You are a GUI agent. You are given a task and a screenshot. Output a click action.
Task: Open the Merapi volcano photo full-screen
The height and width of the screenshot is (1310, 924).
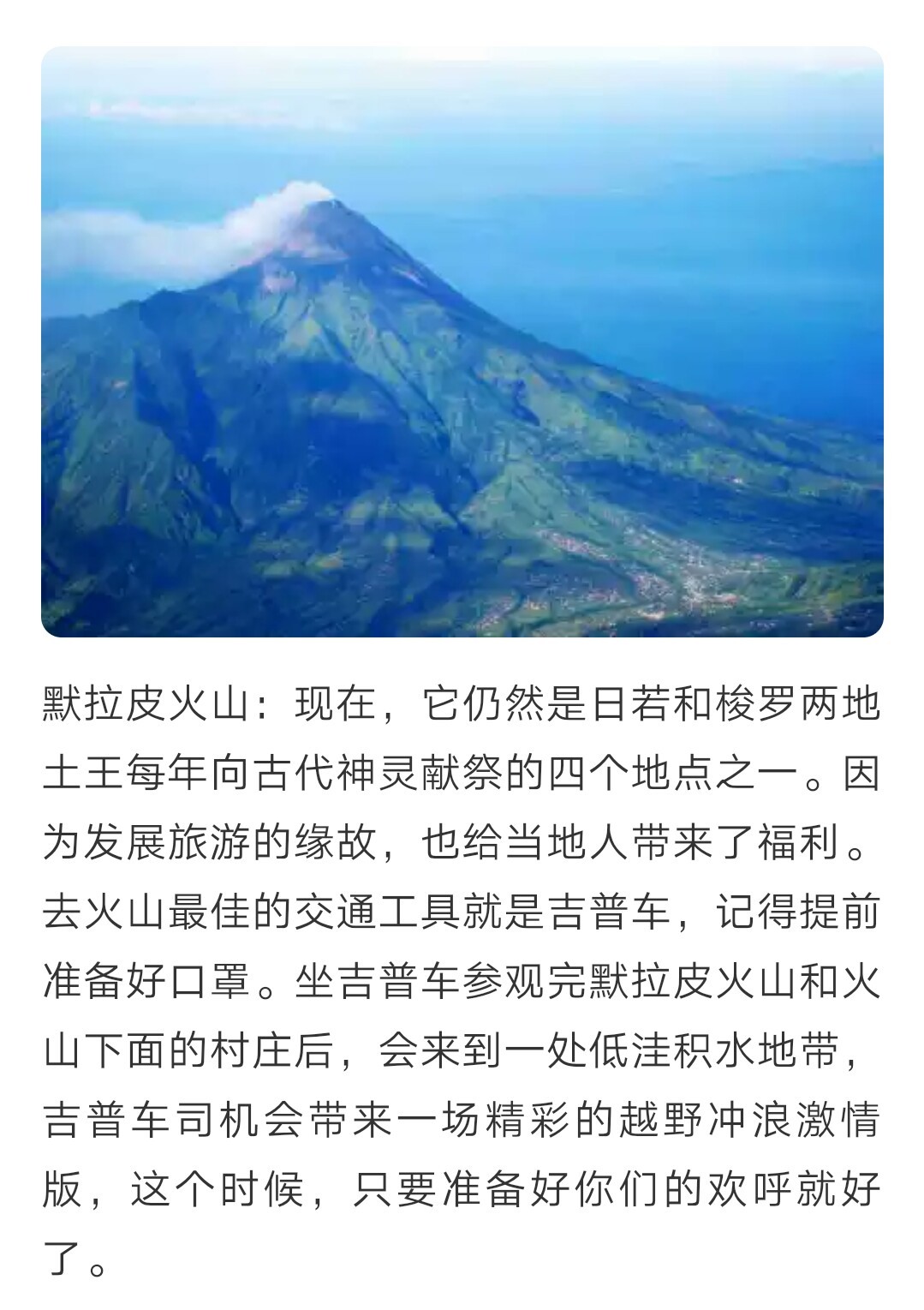[462, 341]
